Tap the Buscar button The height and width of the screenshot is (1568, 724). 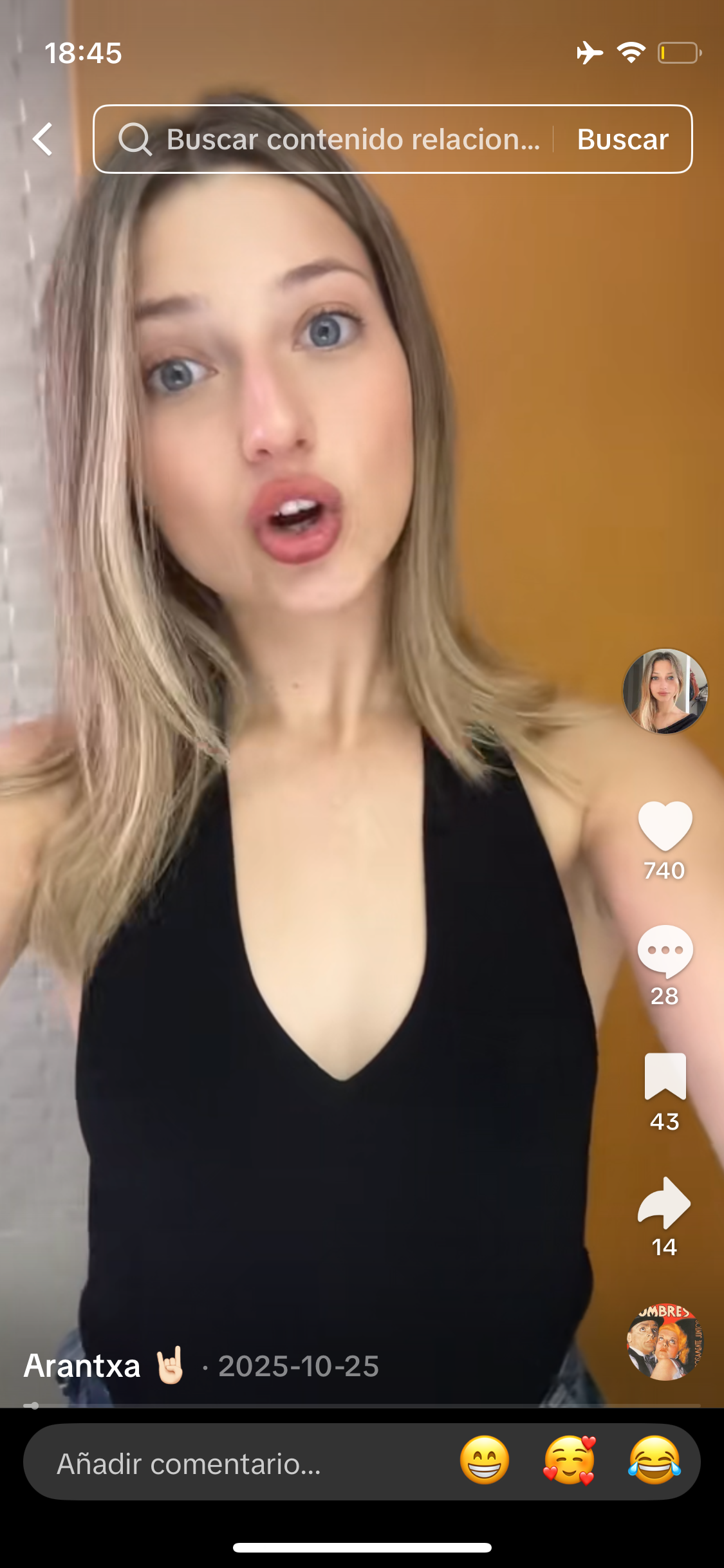point(622,139)
